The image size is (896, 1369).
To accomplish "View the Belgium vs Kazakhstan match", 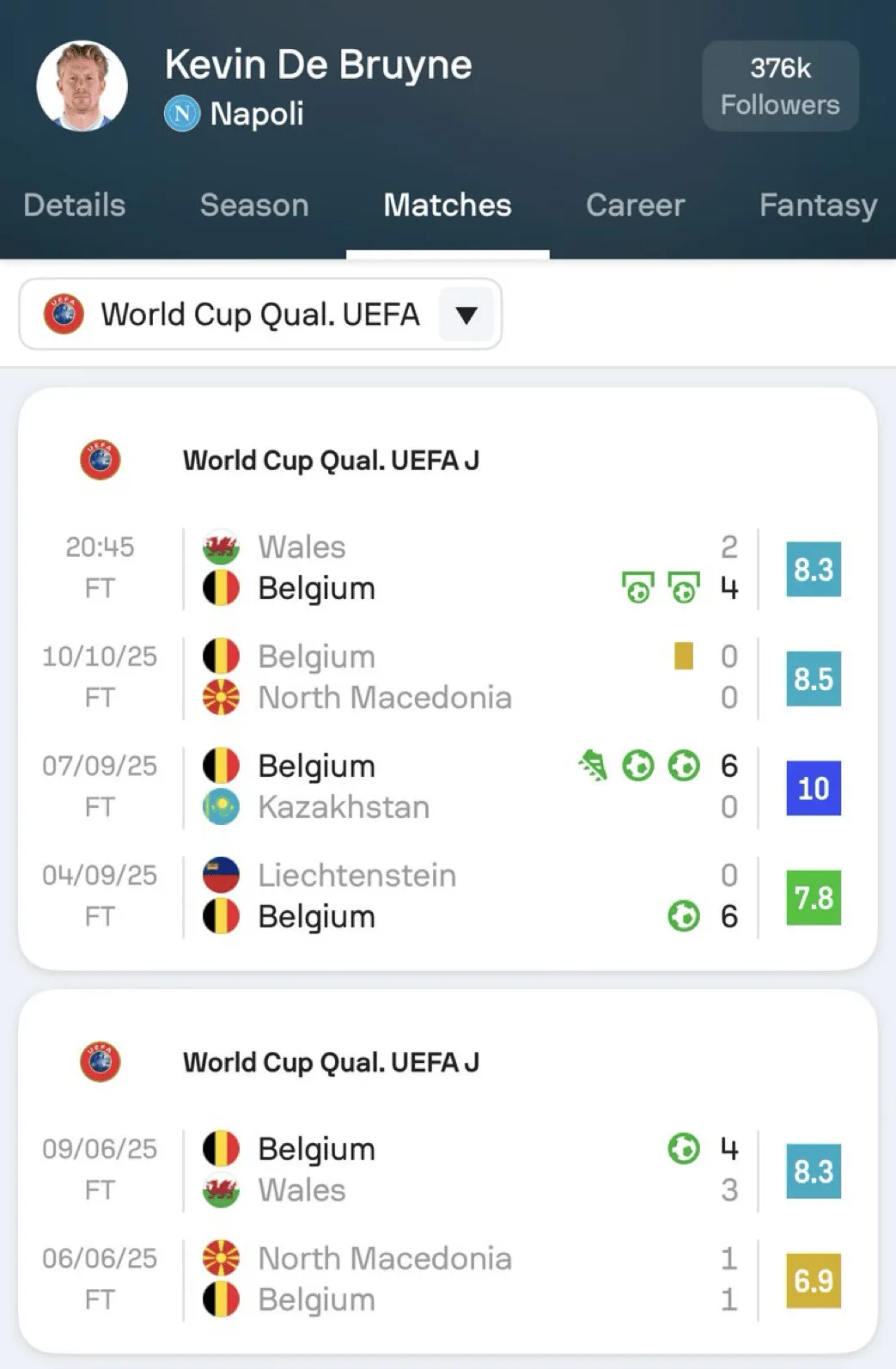I will tap(447, 786).
